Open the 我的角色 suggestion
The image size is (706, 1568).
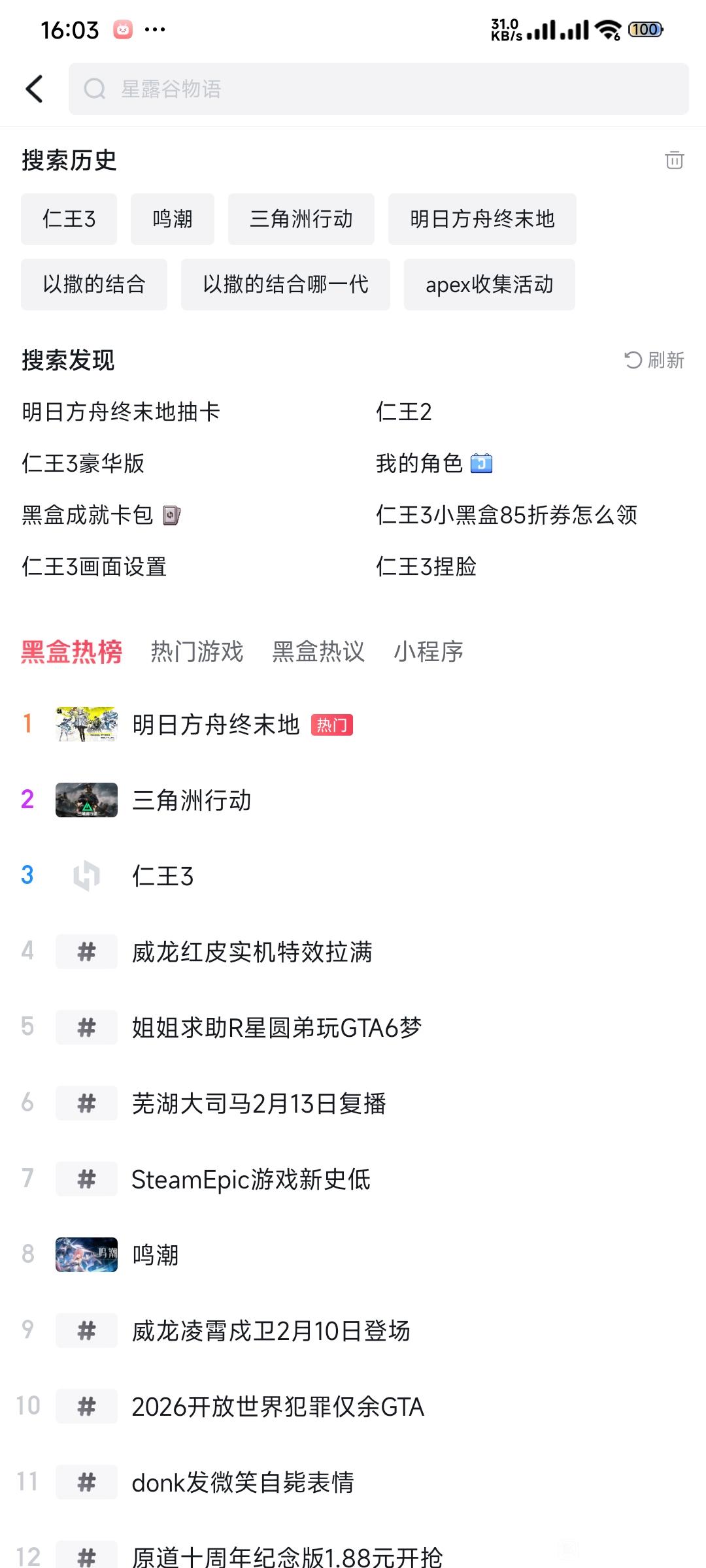pos(434,463)
